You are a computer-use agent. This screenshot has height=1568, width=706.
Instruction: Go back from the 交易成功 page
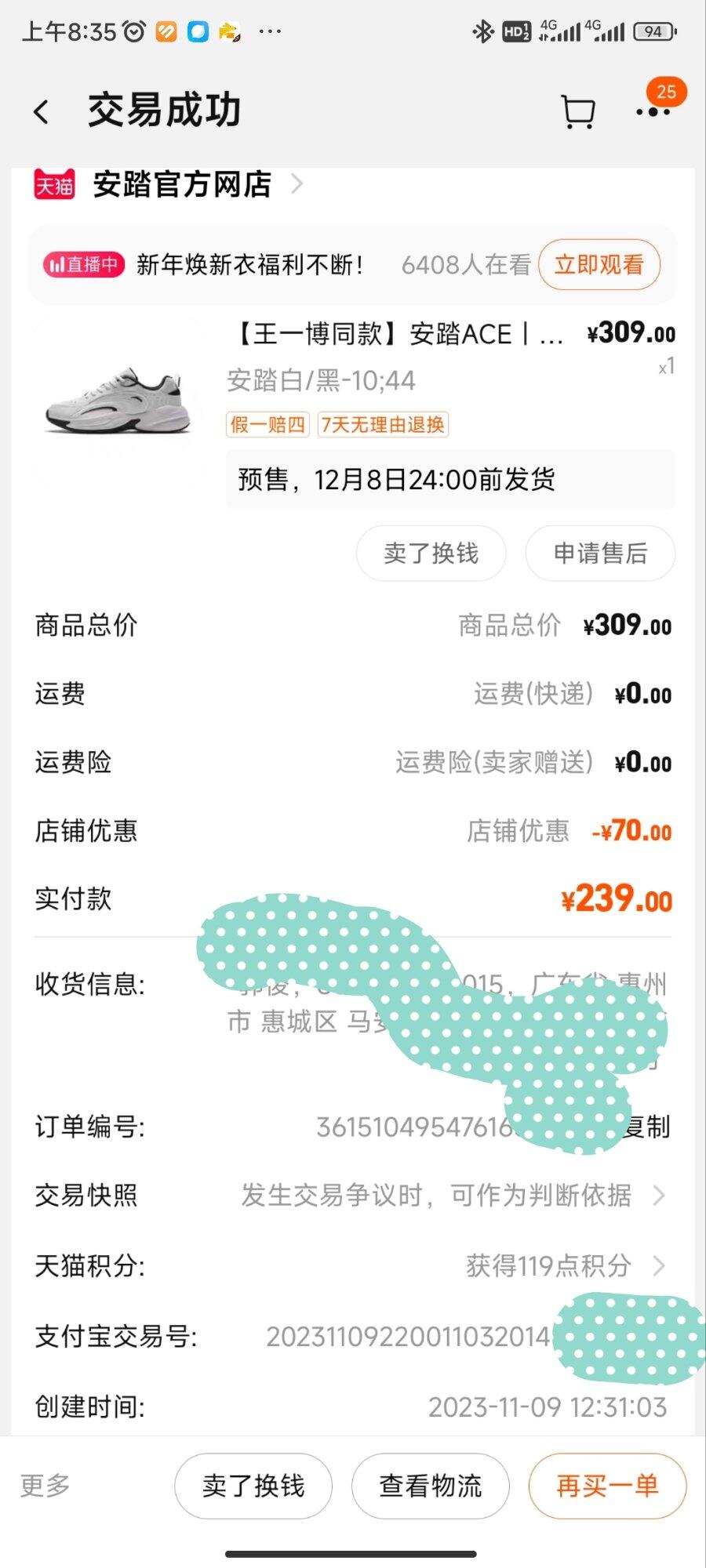(x=42, y=112)
